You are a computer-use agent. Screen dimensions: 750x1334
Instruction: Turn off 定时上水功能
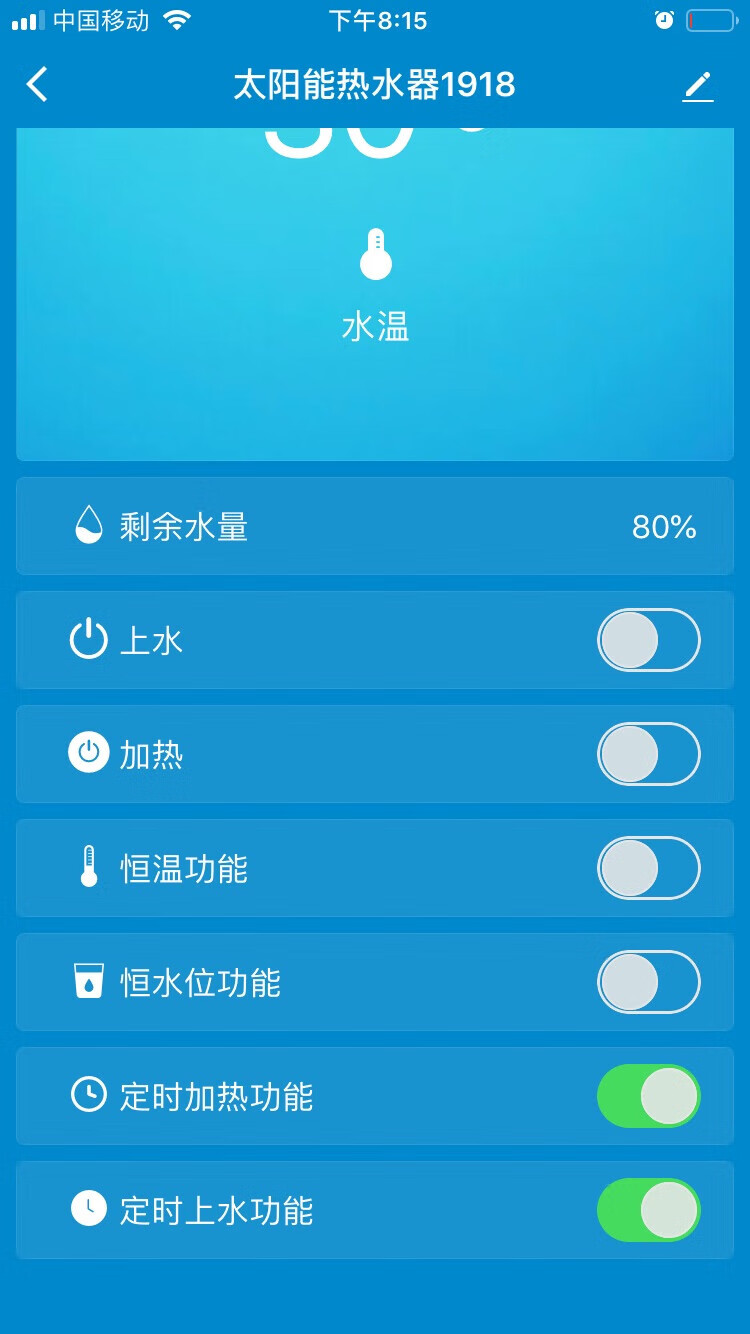tap(649, 1210)
